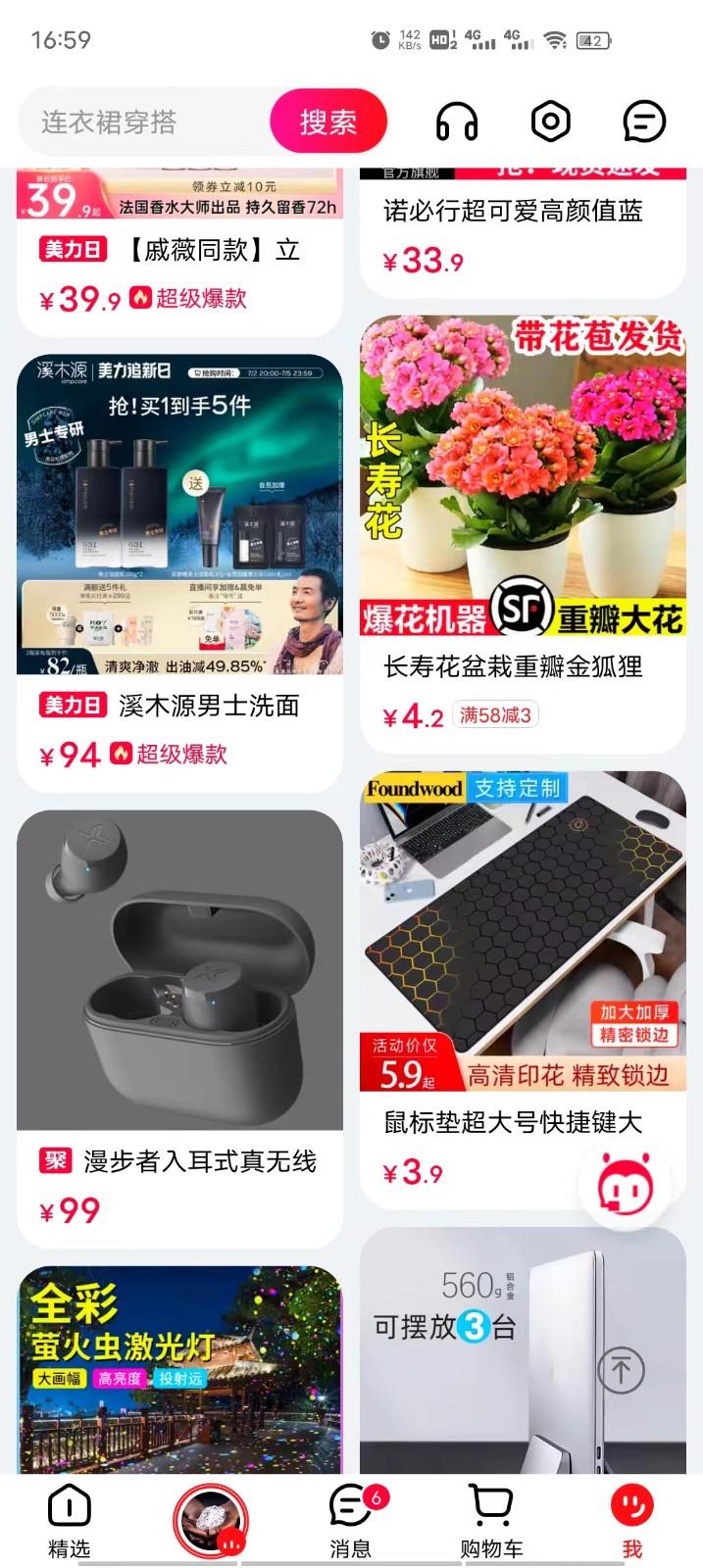Tap the pink 搜索 button
Image resolution: width=703 pixels, height=1568 pixels.
pos(327,122)
